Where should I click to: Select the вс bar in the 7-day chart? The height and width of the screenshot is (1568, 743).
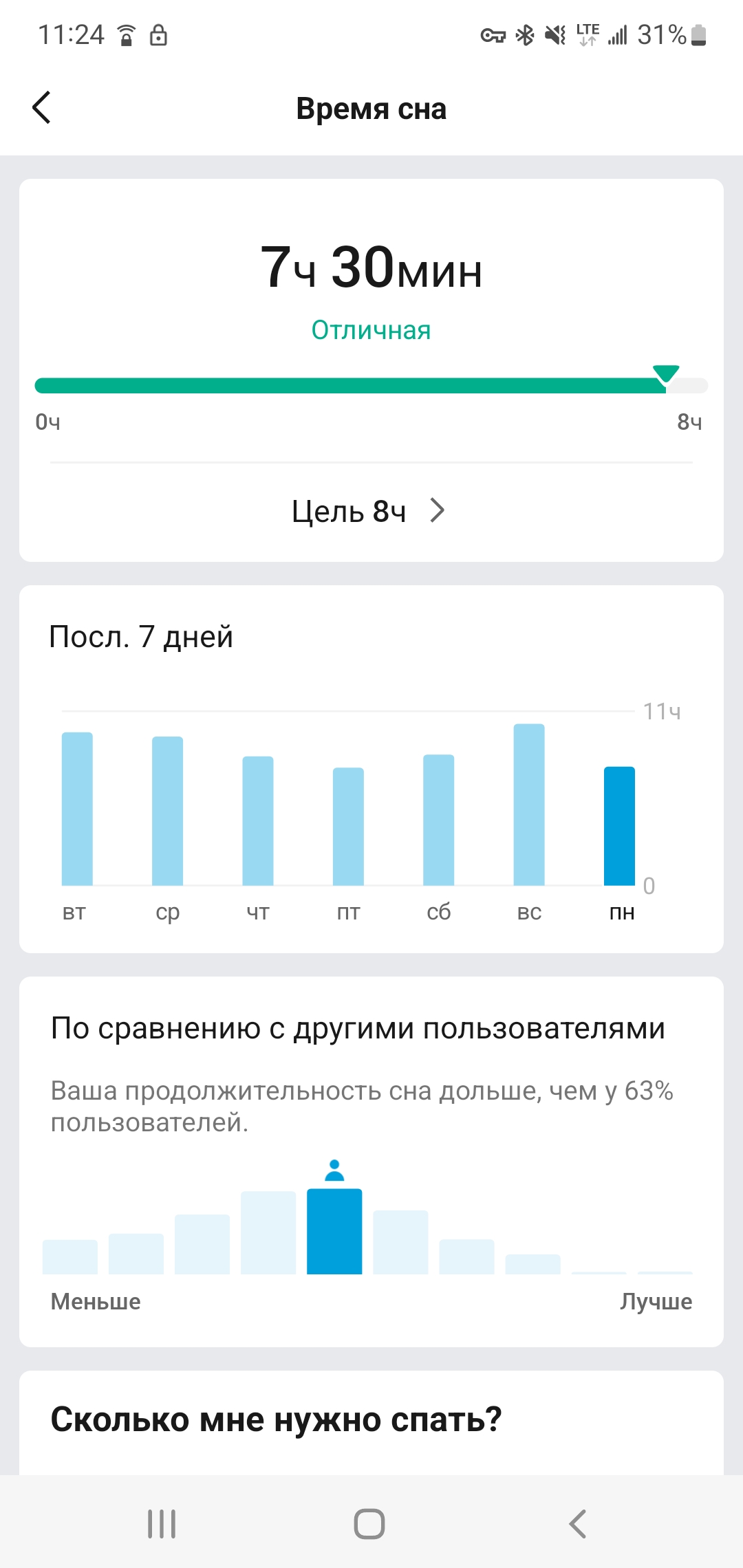pyautogui.click(x=529, y=805)
